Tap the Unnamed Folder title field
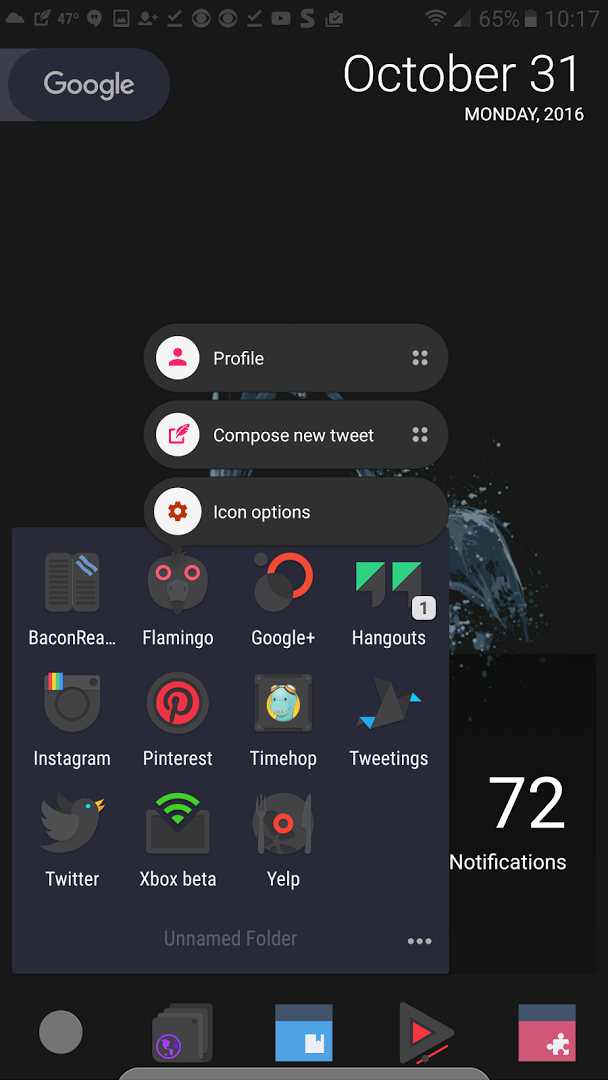 point(230,939)
